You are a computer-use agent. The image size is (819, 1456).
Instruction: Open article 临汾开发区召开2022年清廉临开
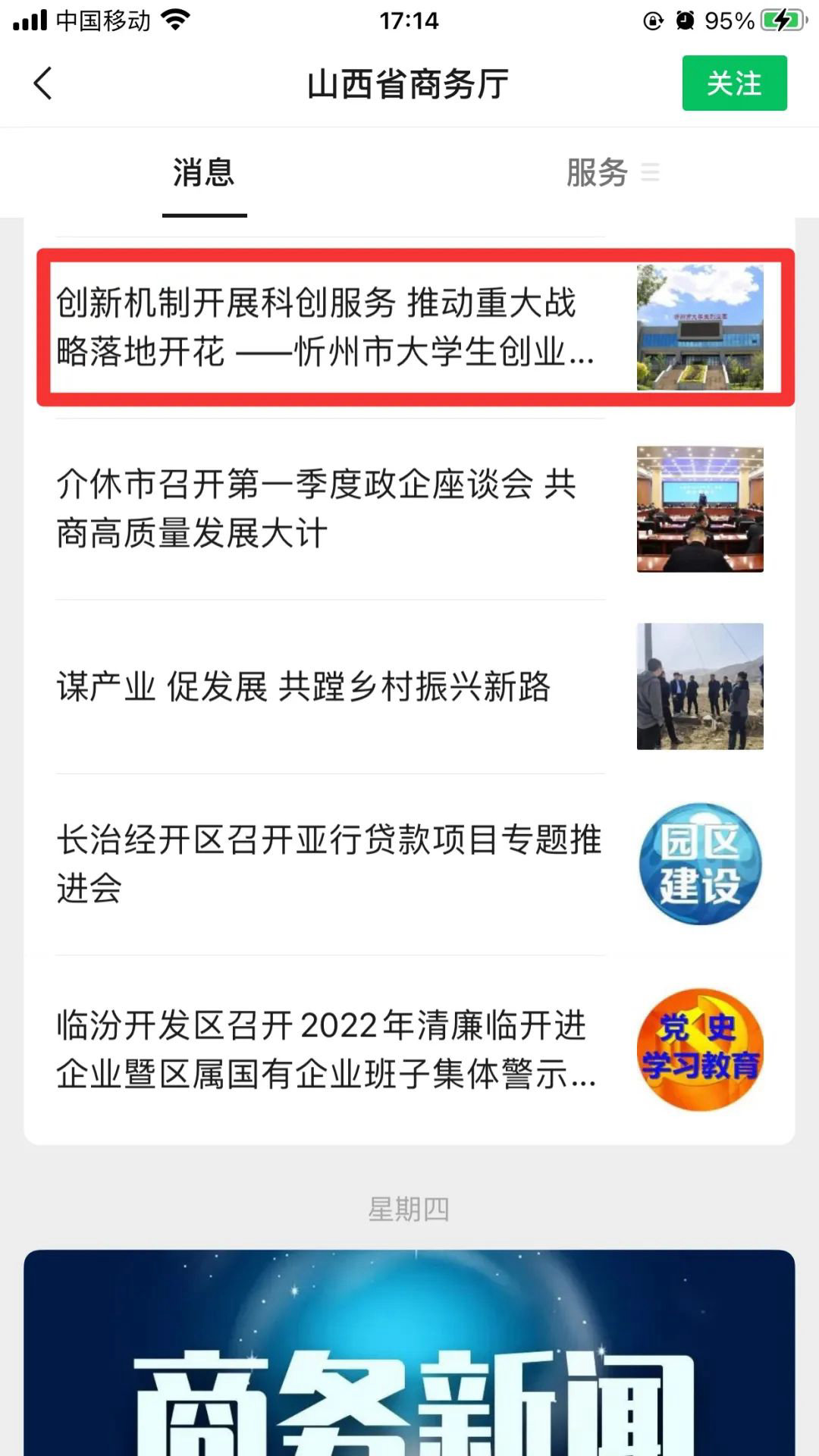tap(409, 1050)
